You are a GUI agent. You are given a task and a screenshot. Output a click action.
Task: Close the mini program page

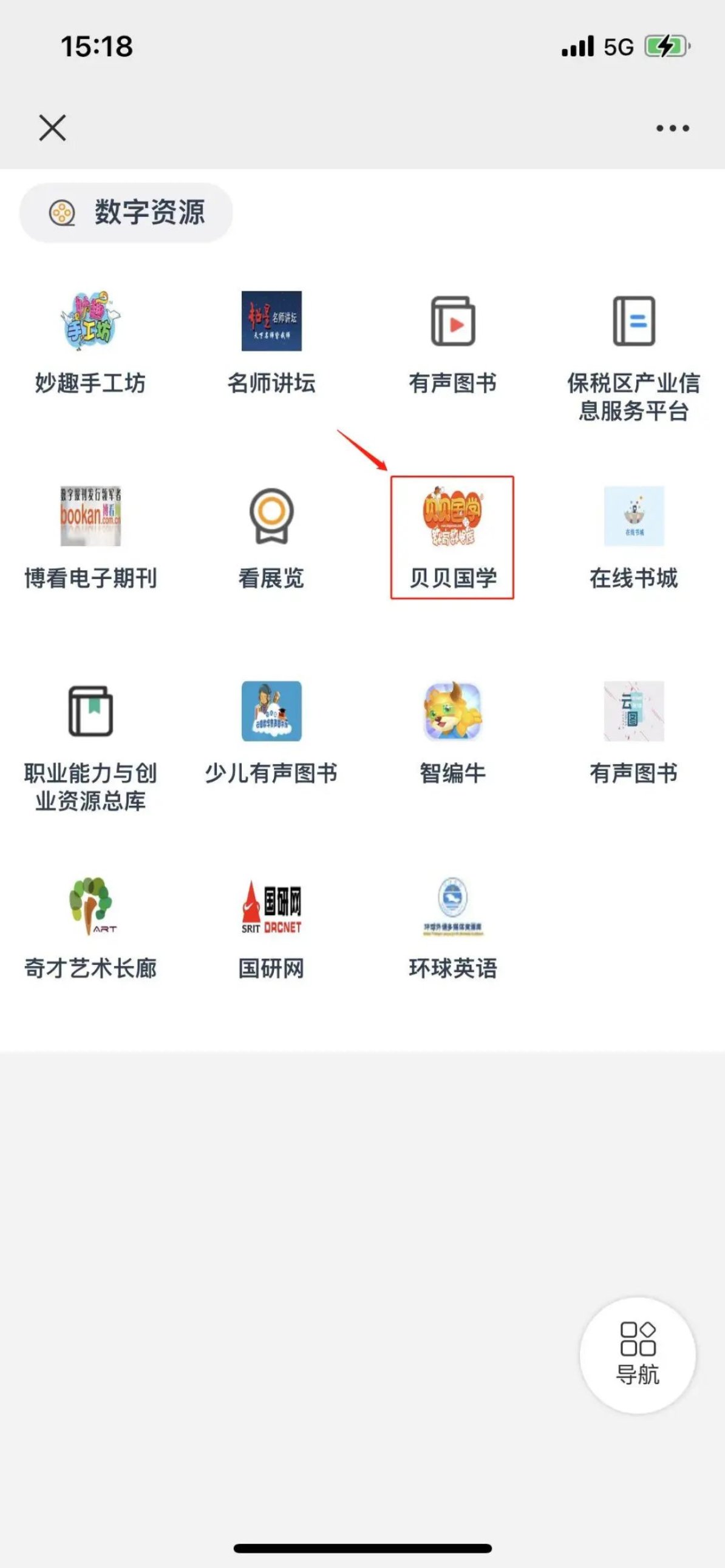tap(52, 128)
